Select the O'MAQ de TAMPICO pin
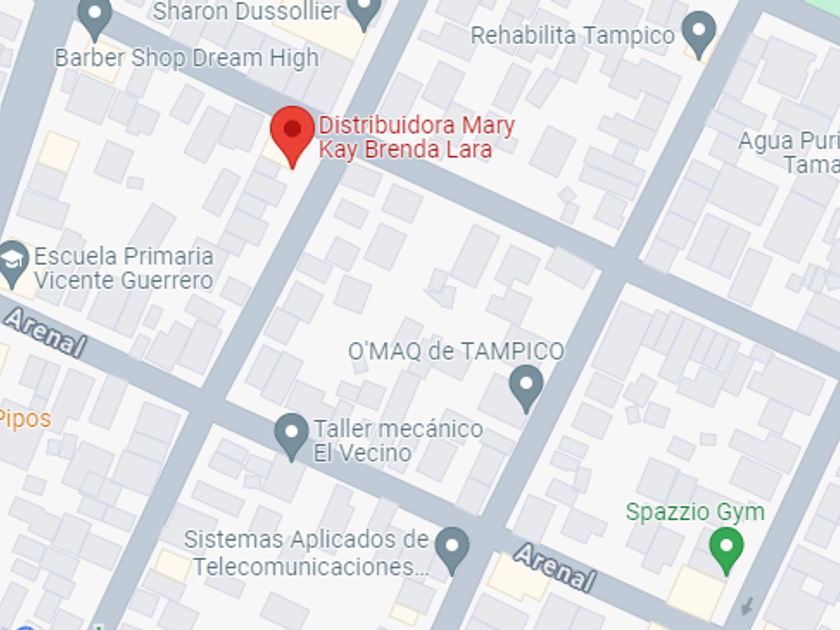This screenshot has width=840, height=630. (x=526, y=389)
